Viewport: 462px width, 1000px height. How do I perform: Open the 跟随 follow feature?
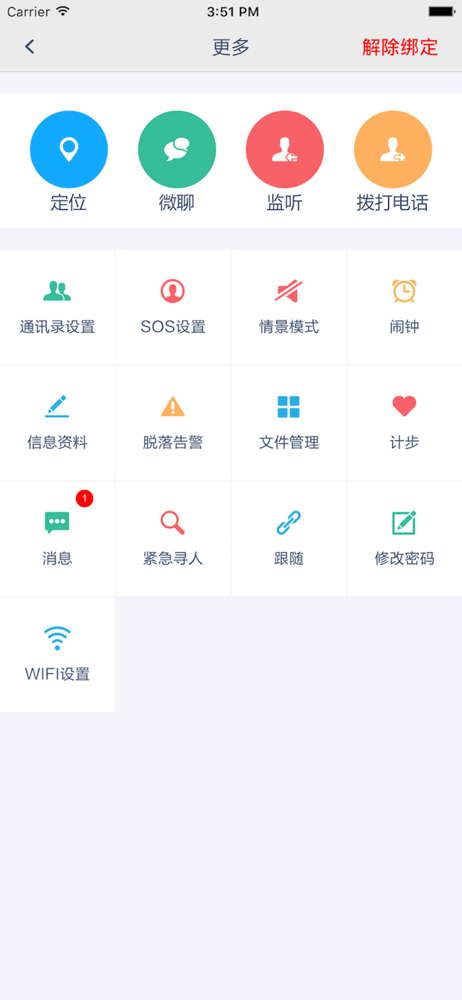tap(288, 539)
